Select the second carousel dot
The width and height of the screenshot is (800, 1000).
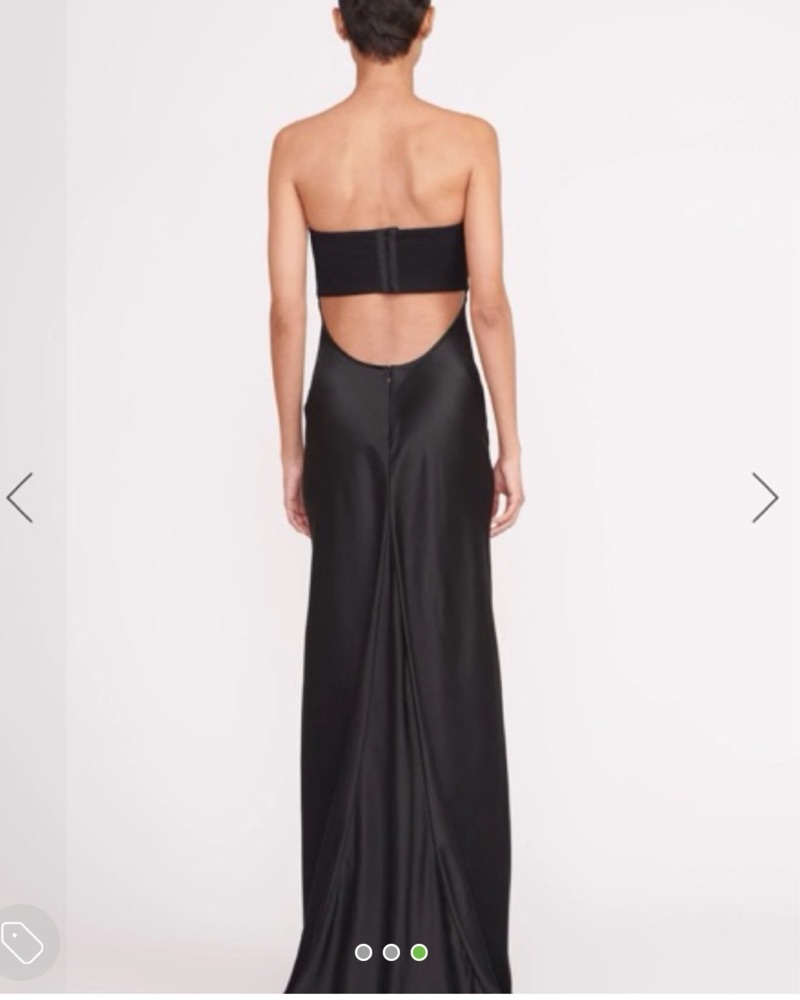click(392, 952)
